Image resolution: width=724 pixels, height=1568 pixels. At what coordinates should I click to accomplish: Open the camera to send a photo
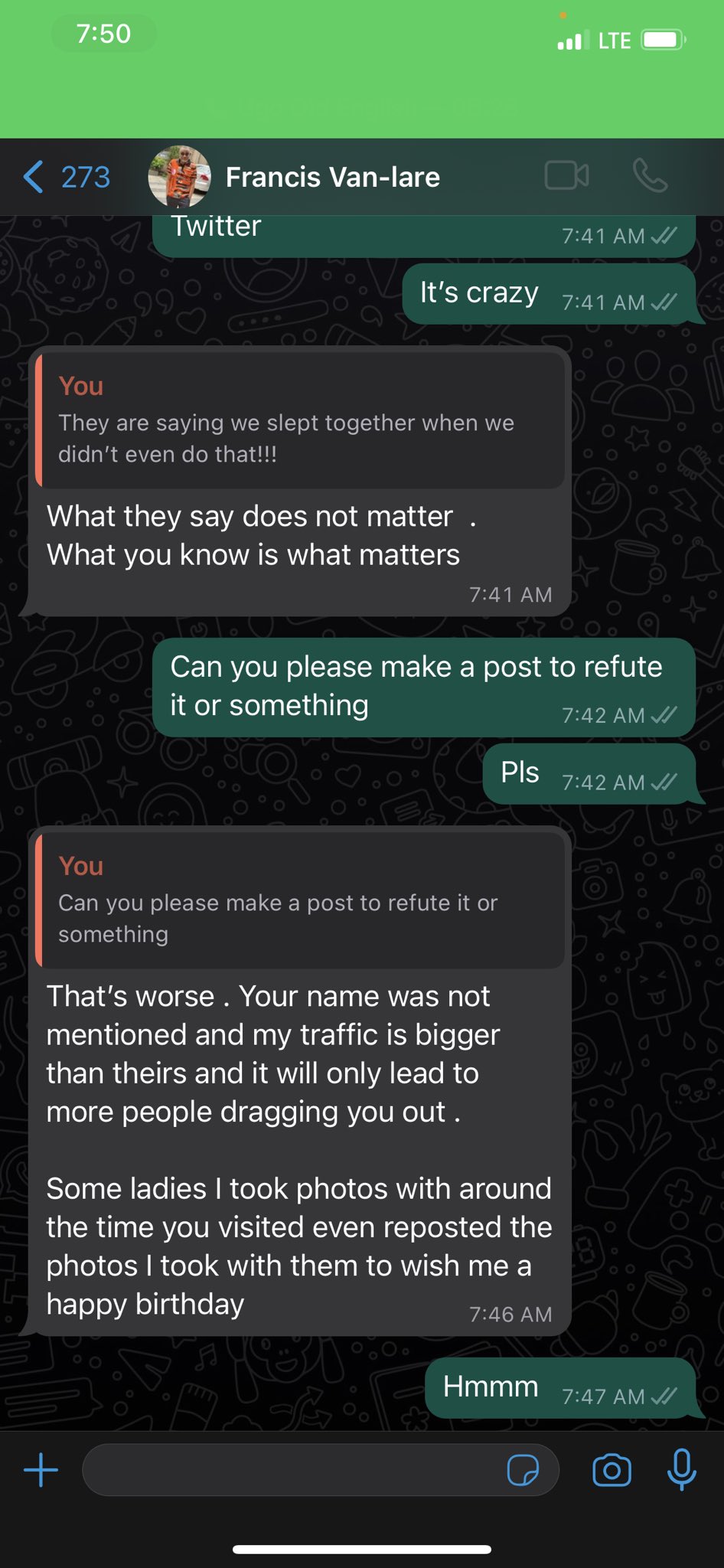611,1471
